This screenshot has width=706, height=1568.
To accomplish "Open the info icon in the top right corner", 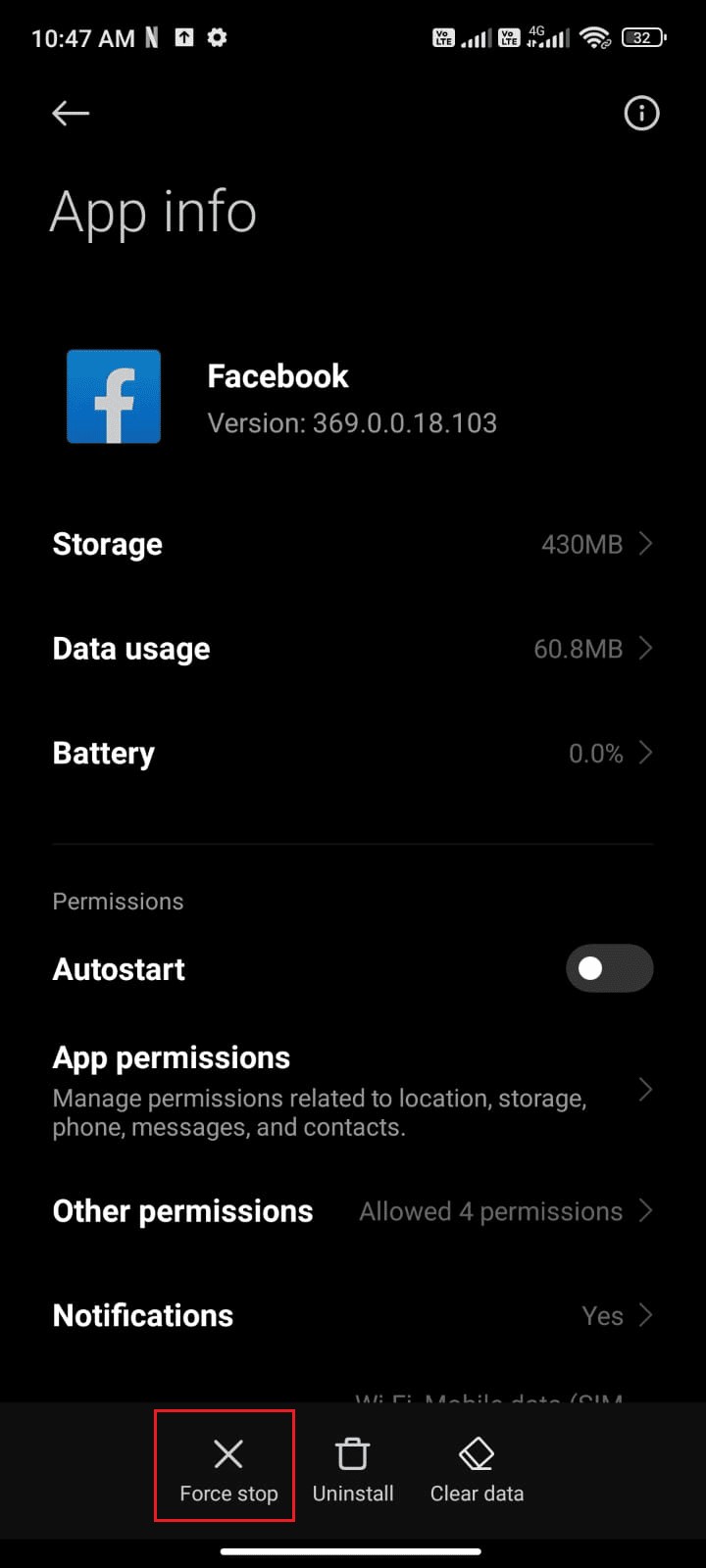I will coord(641,114).
